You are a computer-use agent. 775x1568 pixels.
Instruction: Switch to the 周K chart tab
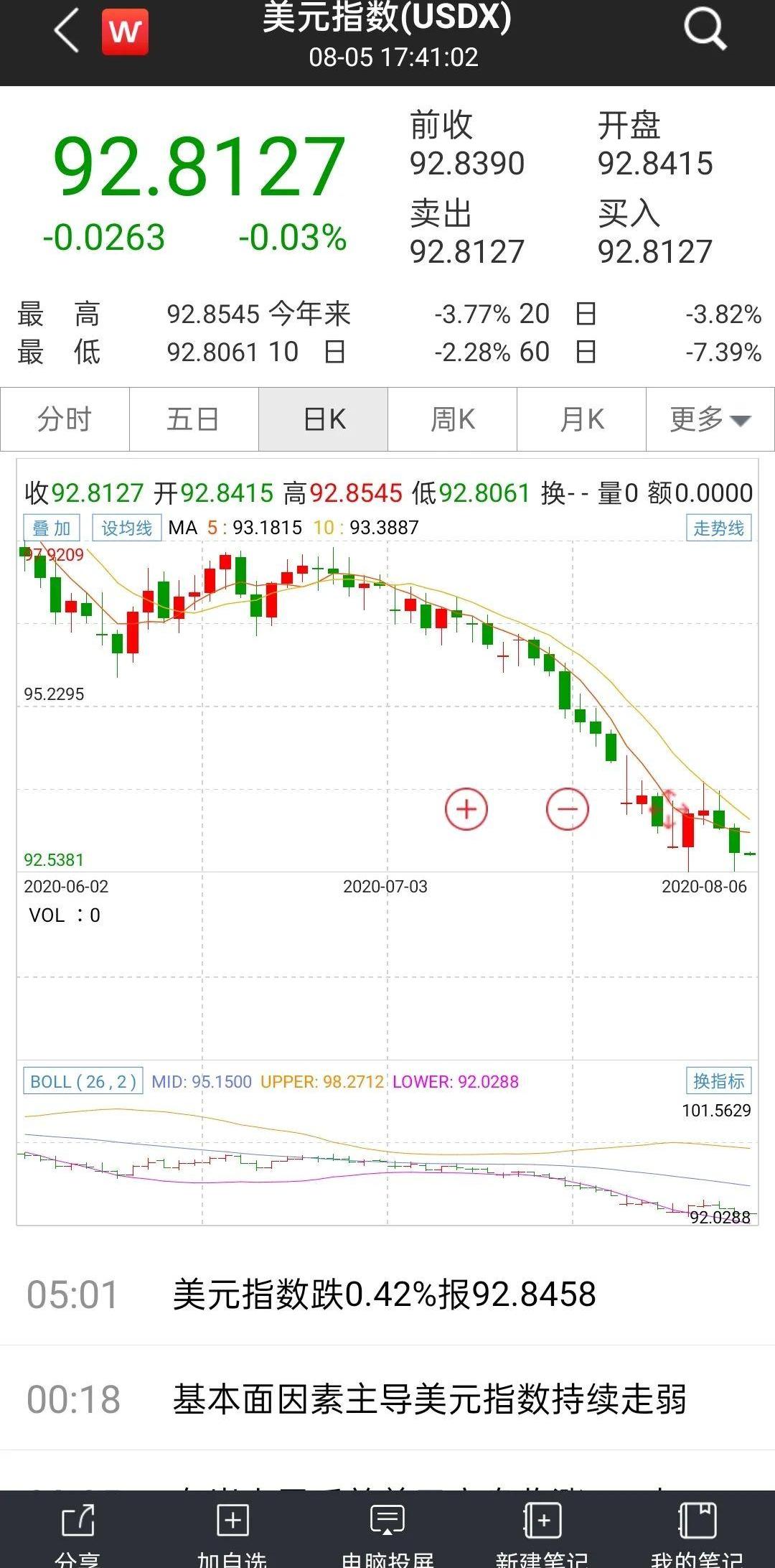[453, 419]
